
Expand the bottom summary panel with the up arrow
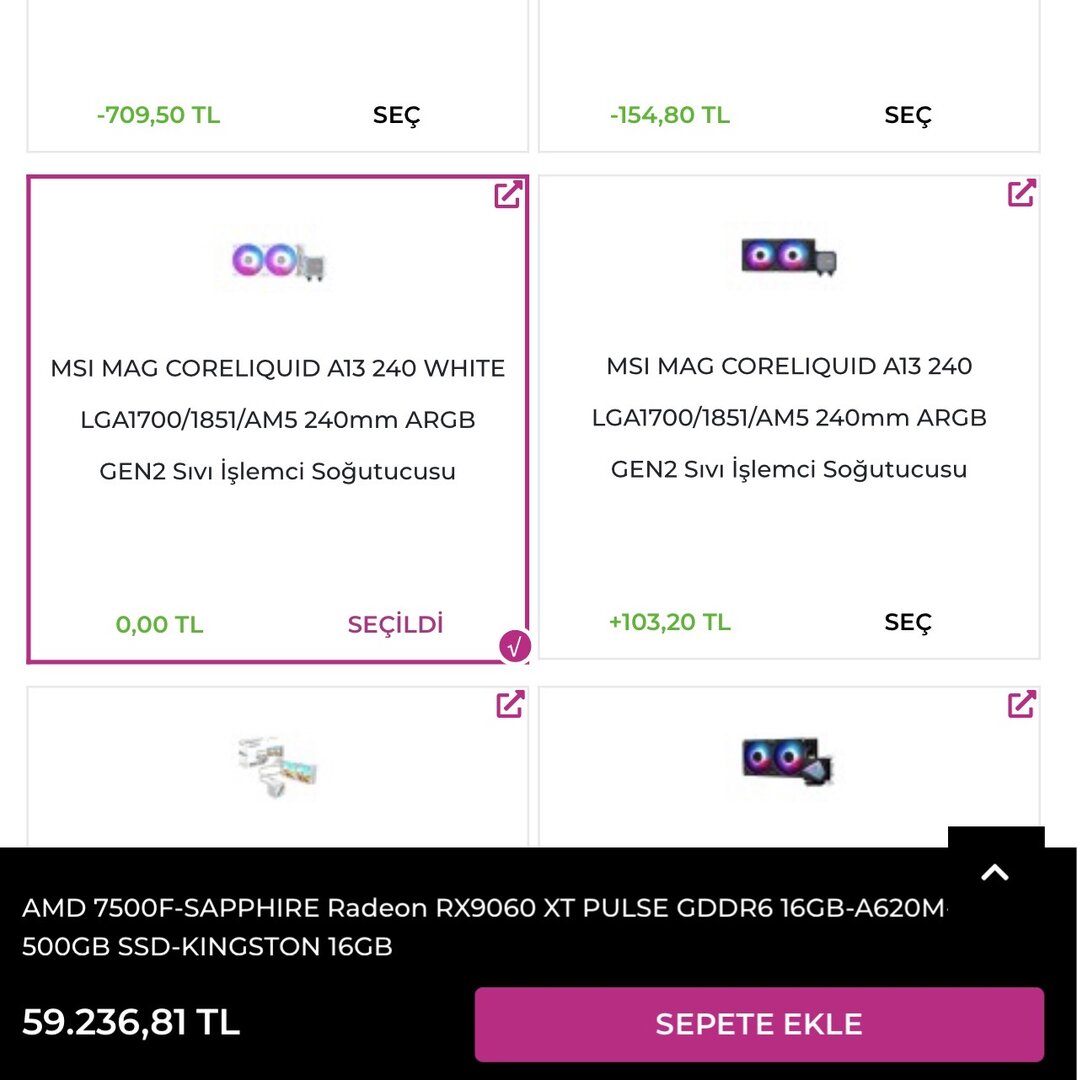click(x=995, y=871)
